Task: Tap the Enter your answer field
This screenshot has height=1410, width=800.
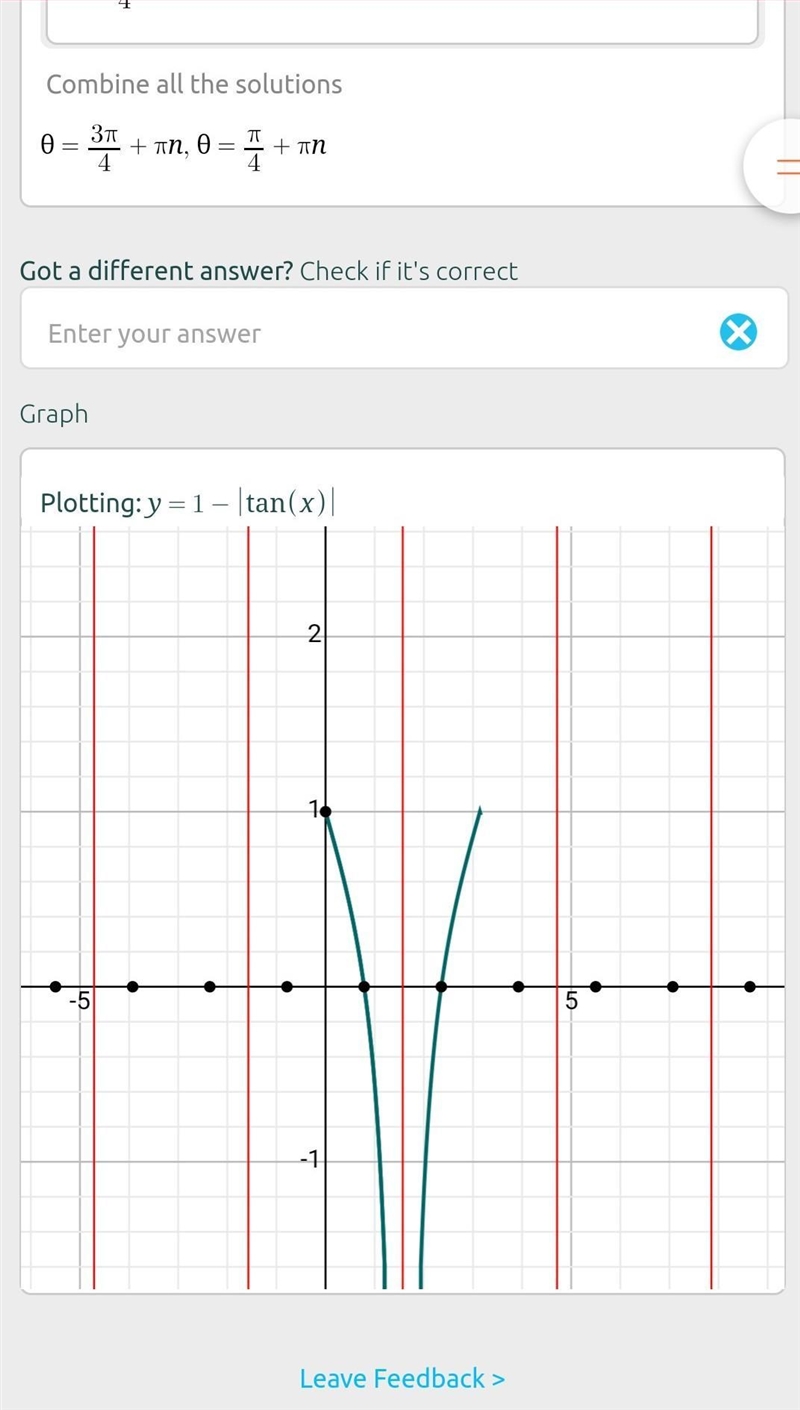Action: [x=404, y=333]
